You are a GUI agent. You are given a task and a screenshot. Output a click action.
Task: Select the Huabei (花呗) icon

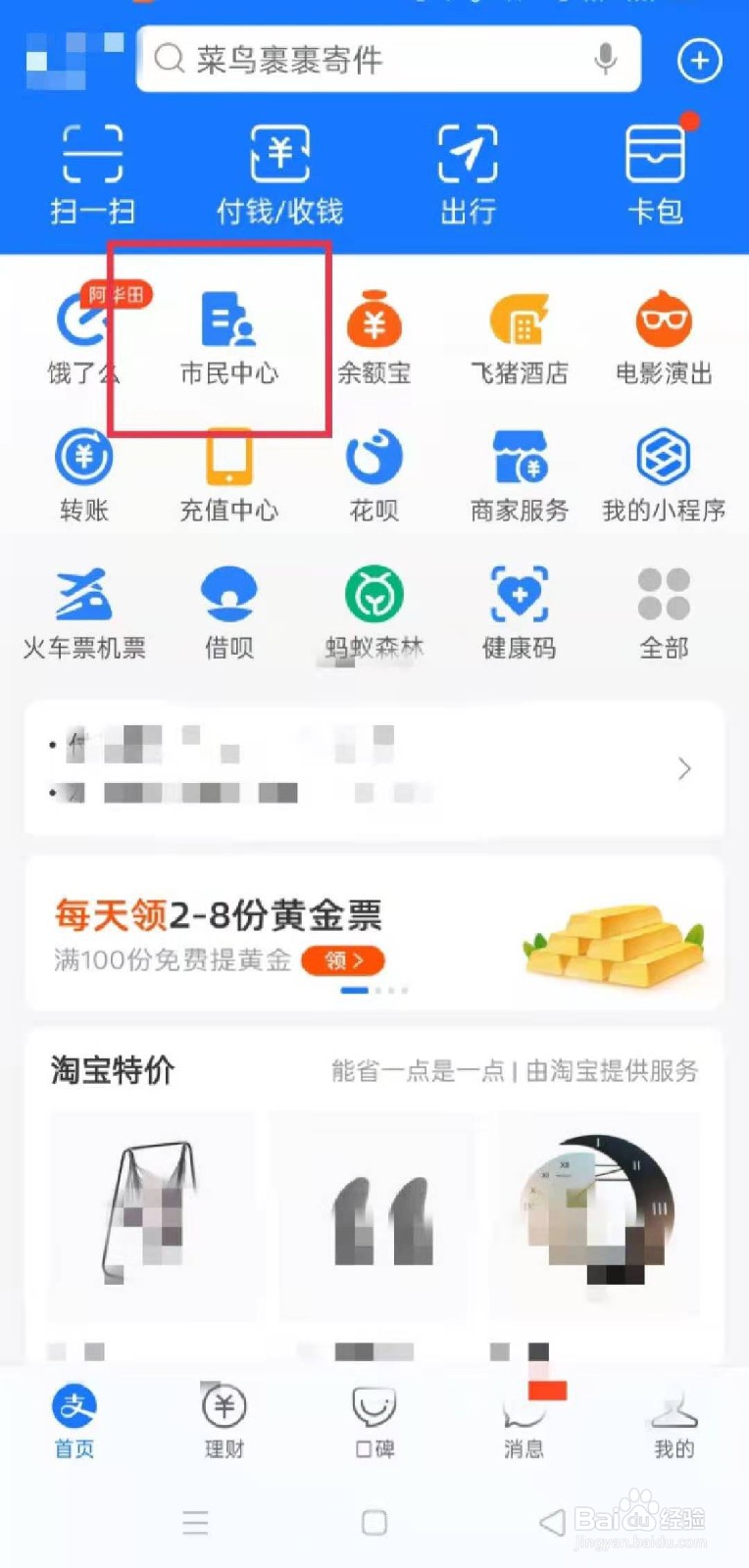(374, 472)
